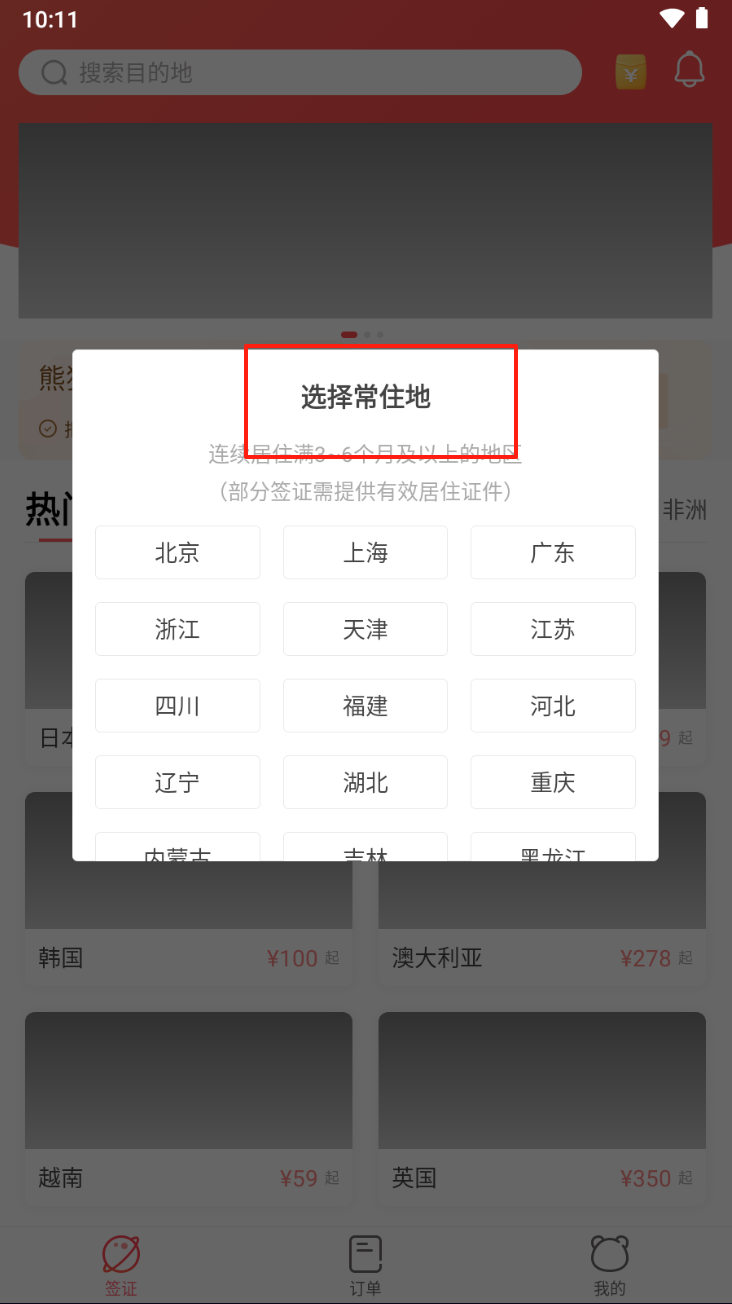Pick 广东 as your region

point(553,552)
